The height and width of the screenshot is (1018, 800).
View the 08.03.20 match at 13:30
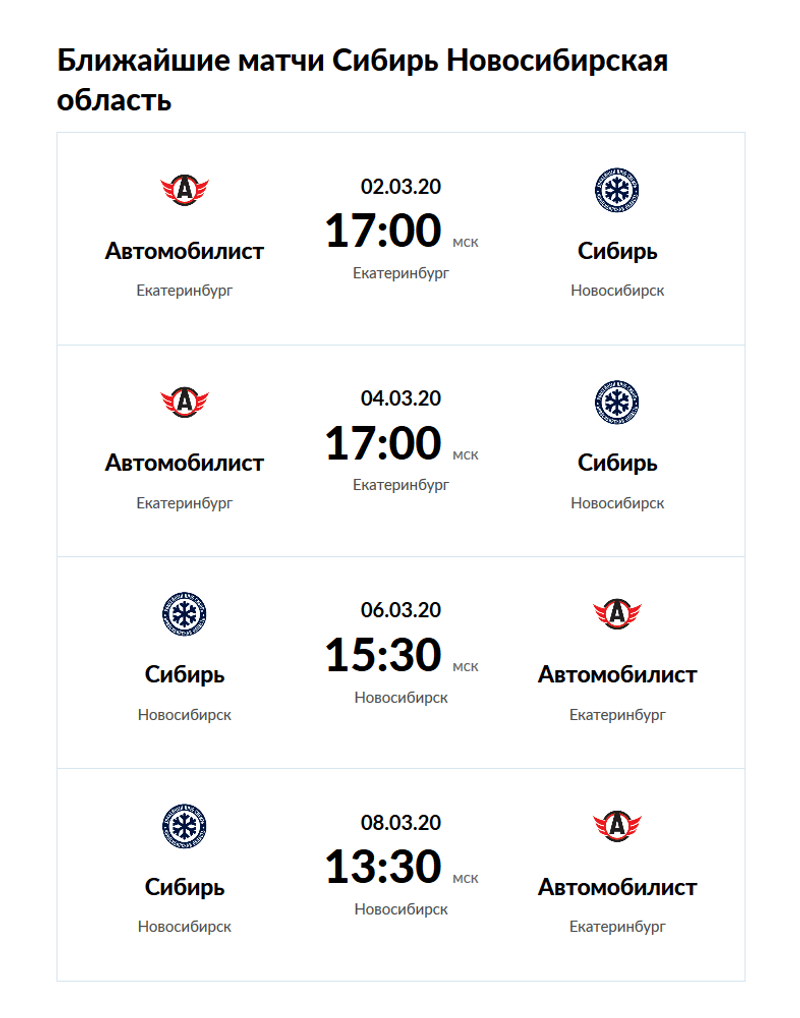(x=400, y=867)
